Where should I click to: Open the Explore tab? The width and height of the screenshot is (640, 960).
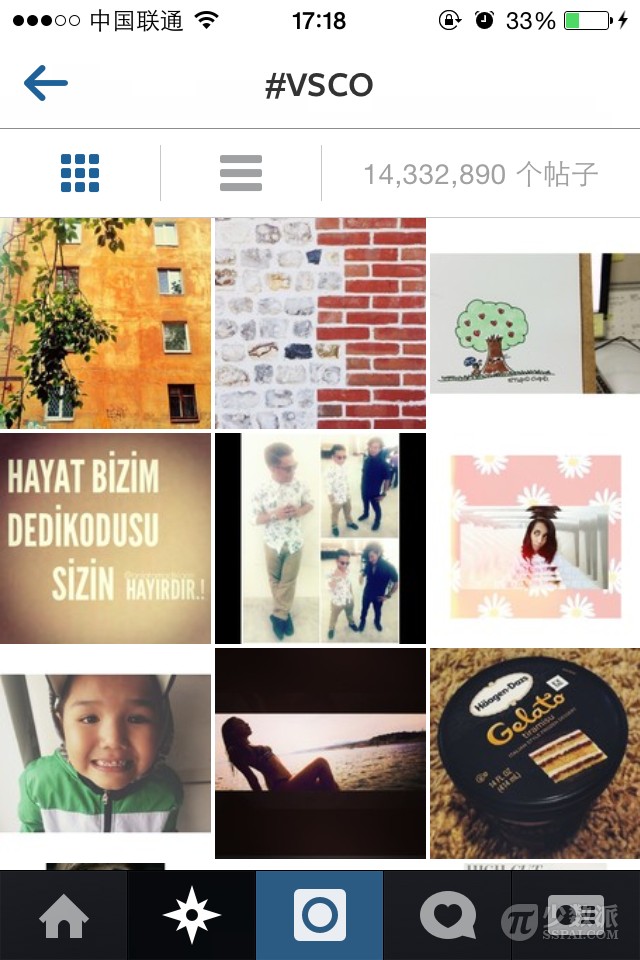(x=191, y=916)
